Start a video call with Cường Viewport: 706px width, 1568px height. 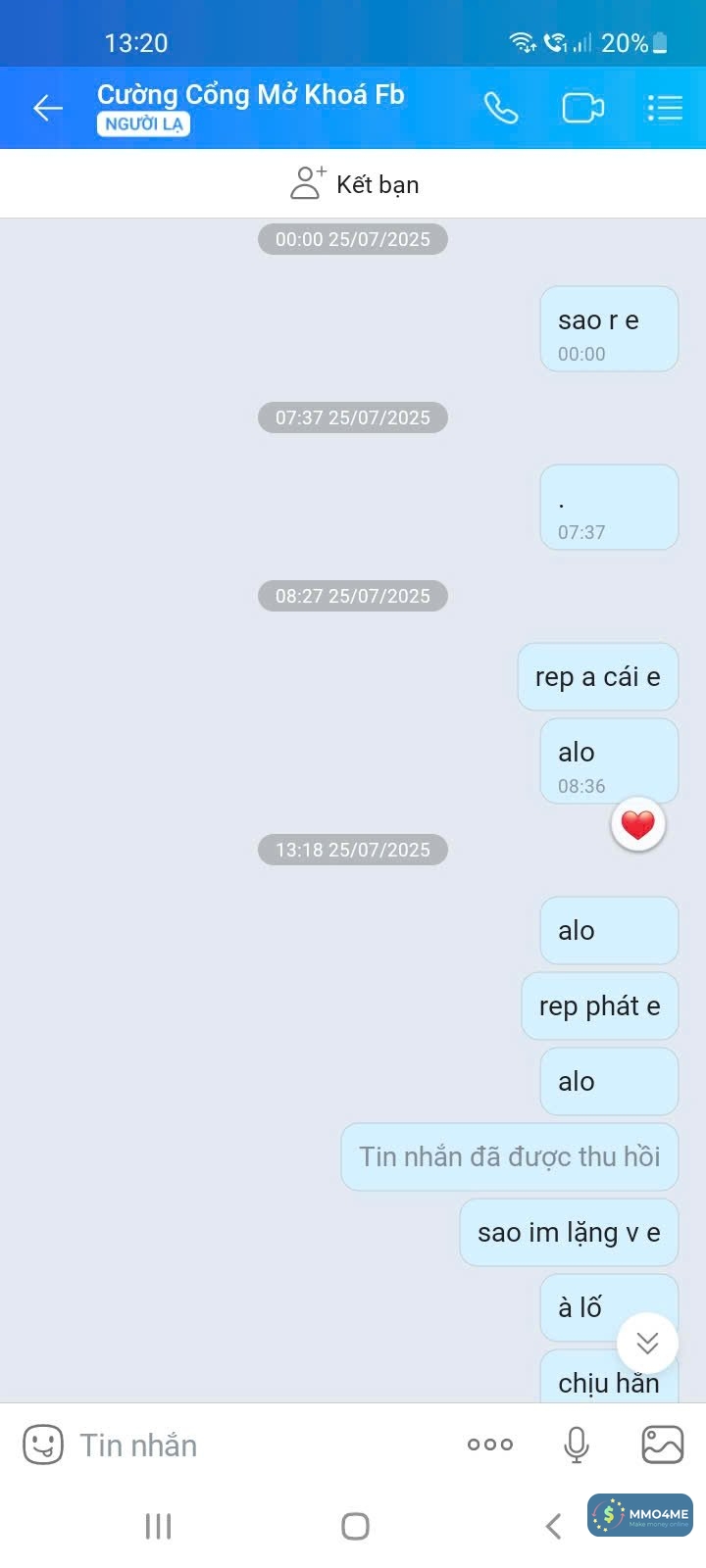582,108
